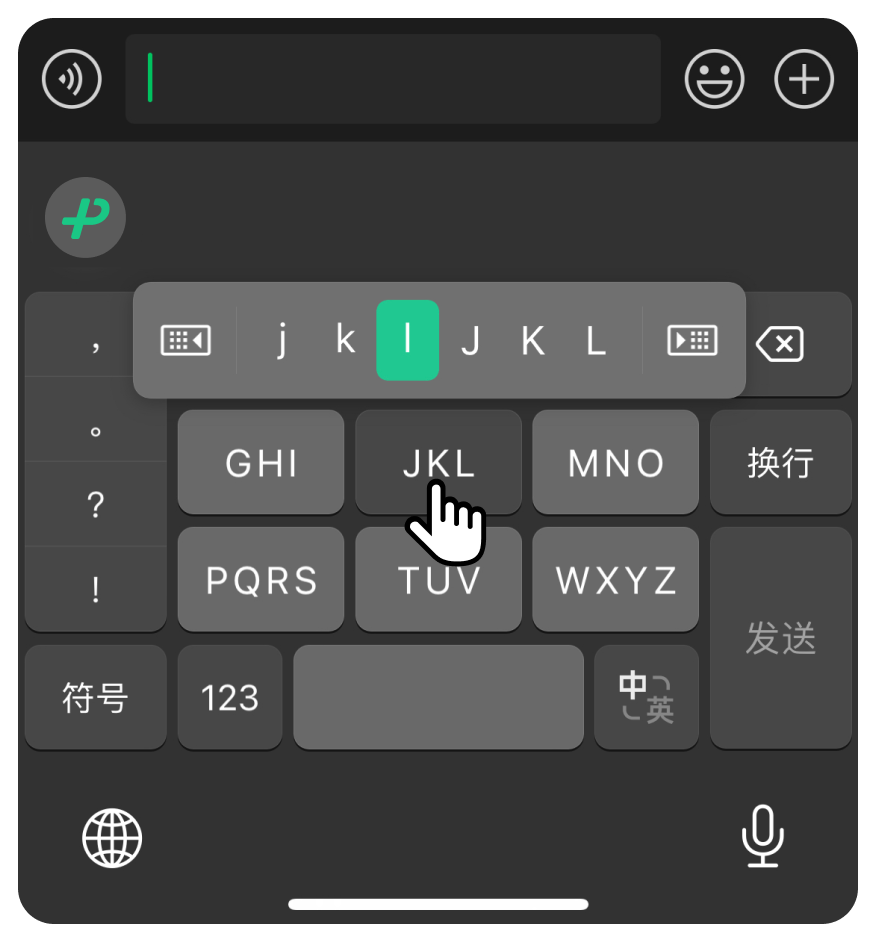Open the plus attachments menu
The height and width of the screenshot is (942, 876).
[804, 79]
